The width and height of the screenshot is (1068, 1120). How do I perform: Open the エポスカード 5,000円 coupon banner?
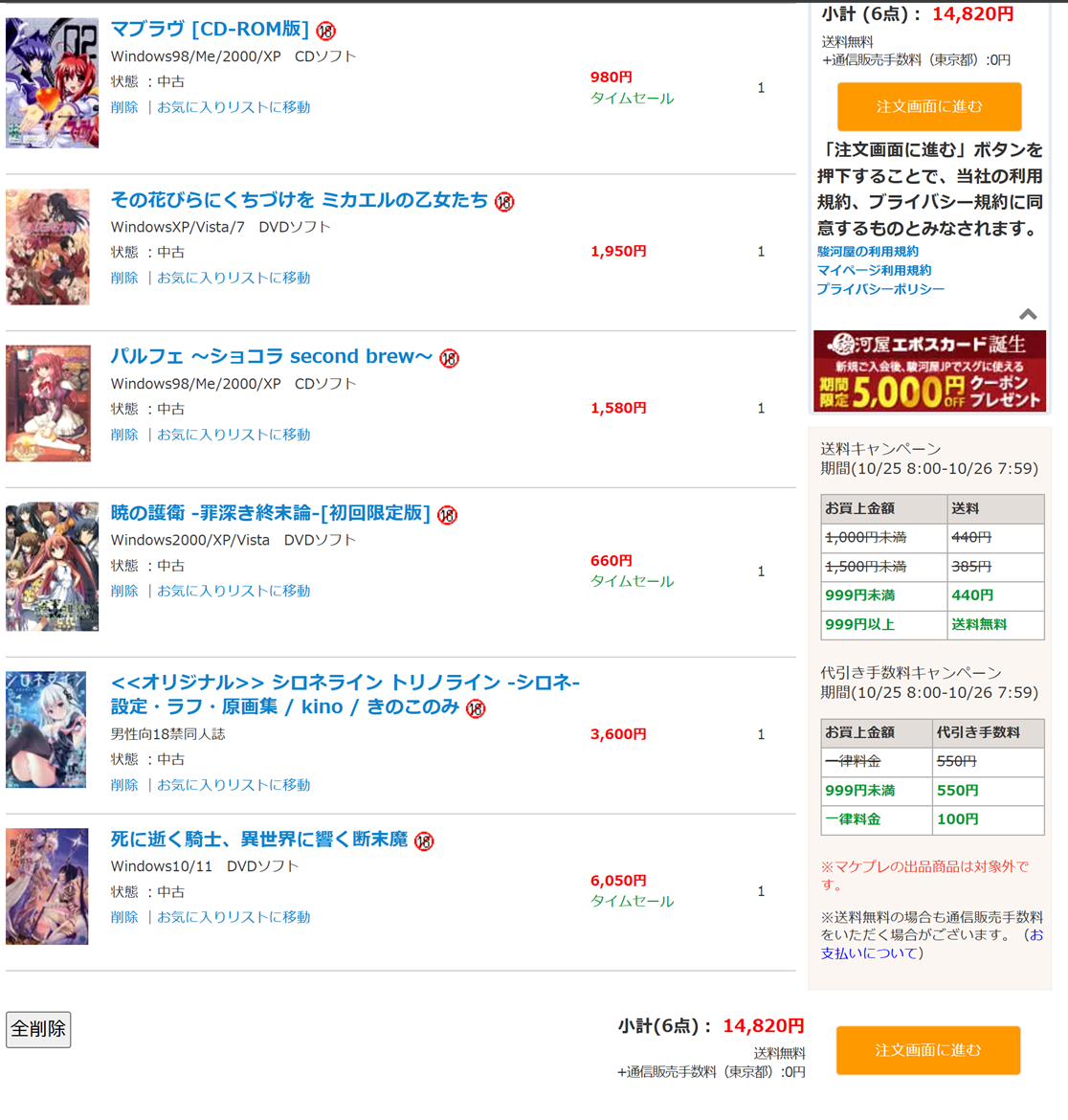pyautogui.click(x=928, y=371)
